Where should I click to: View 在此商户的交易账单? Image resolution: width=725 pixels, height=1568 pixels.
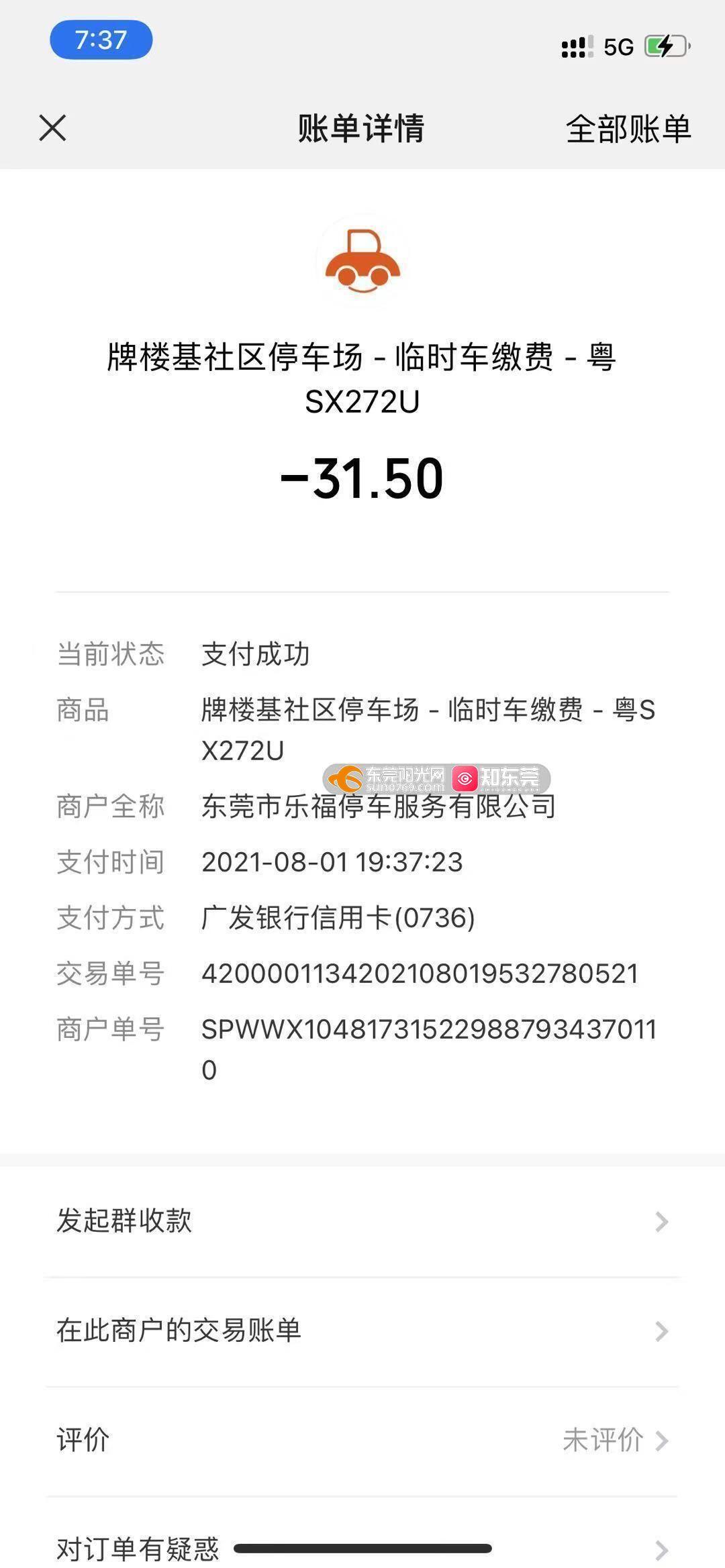362,1330
